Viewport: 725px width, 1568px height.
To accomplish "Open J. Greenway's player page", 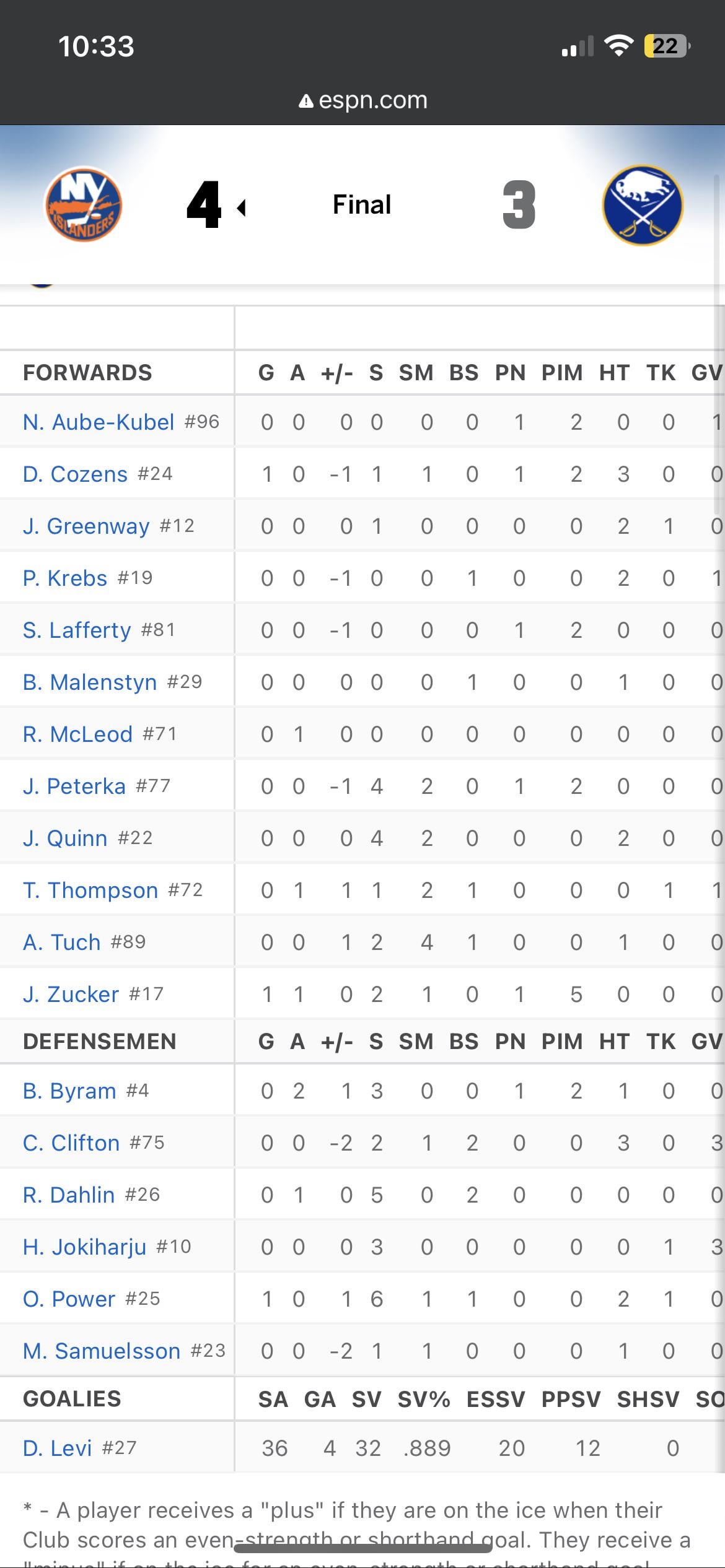I will (86, 526).
